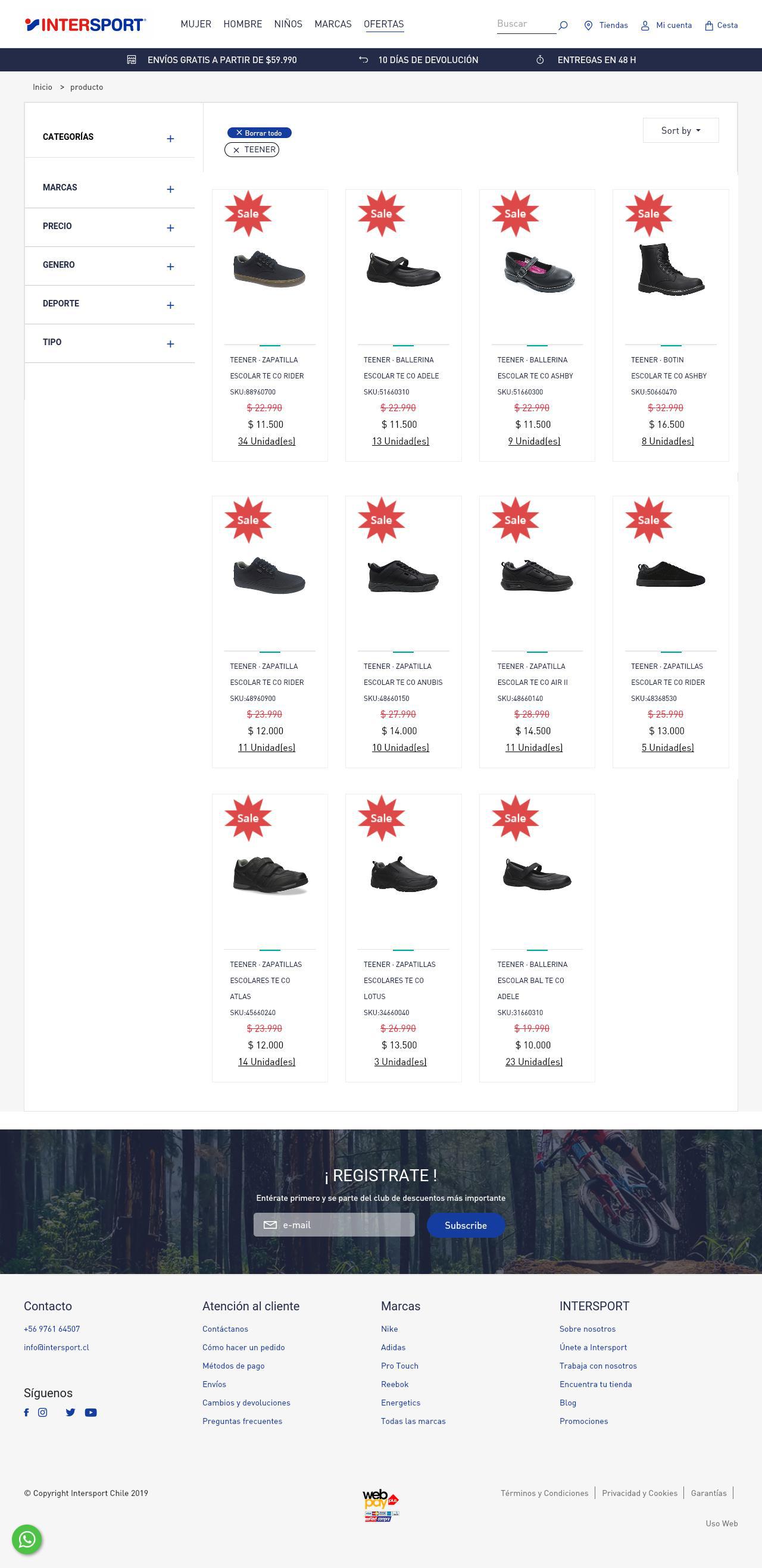Open the Sort by dropdown

680,130
